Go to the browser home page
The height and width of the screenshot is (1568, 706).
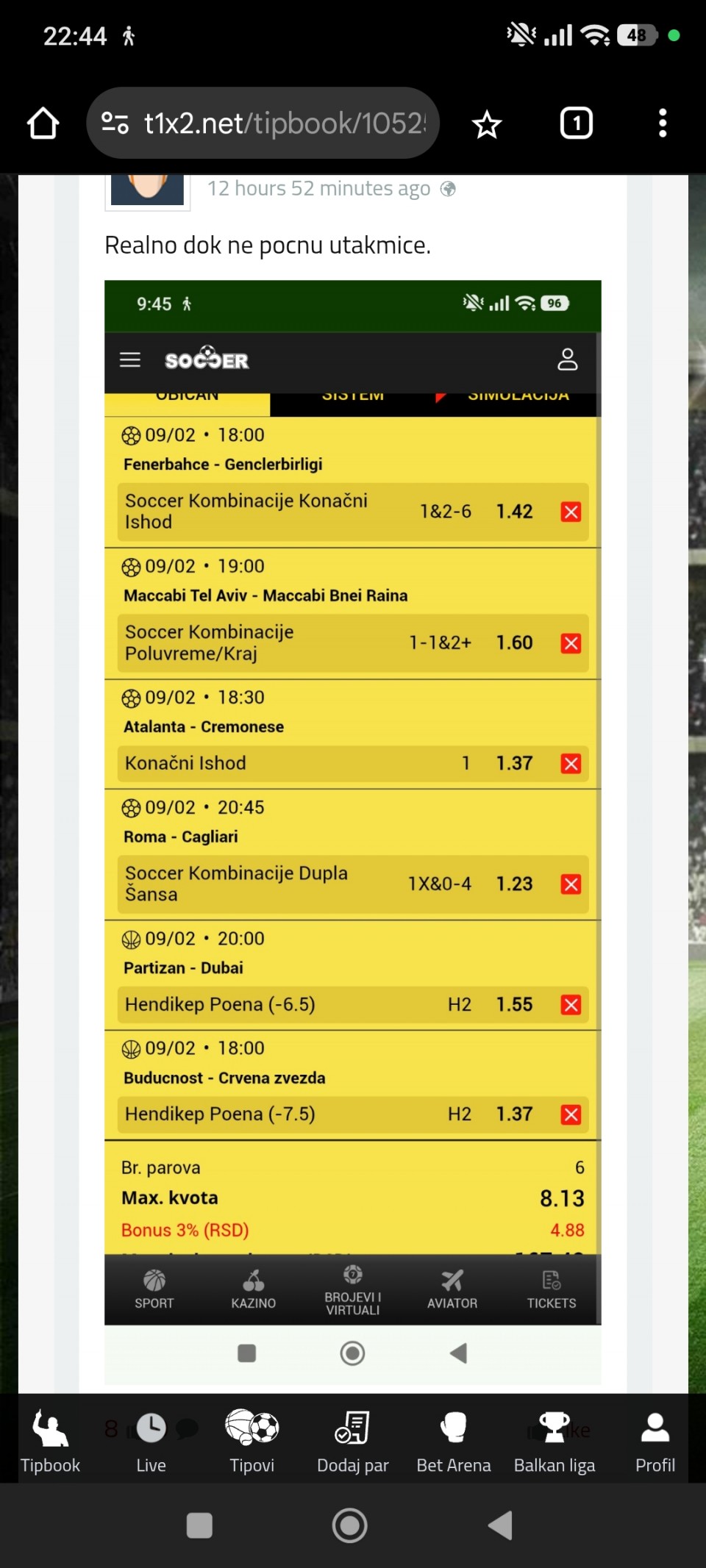tap(43, 123)
